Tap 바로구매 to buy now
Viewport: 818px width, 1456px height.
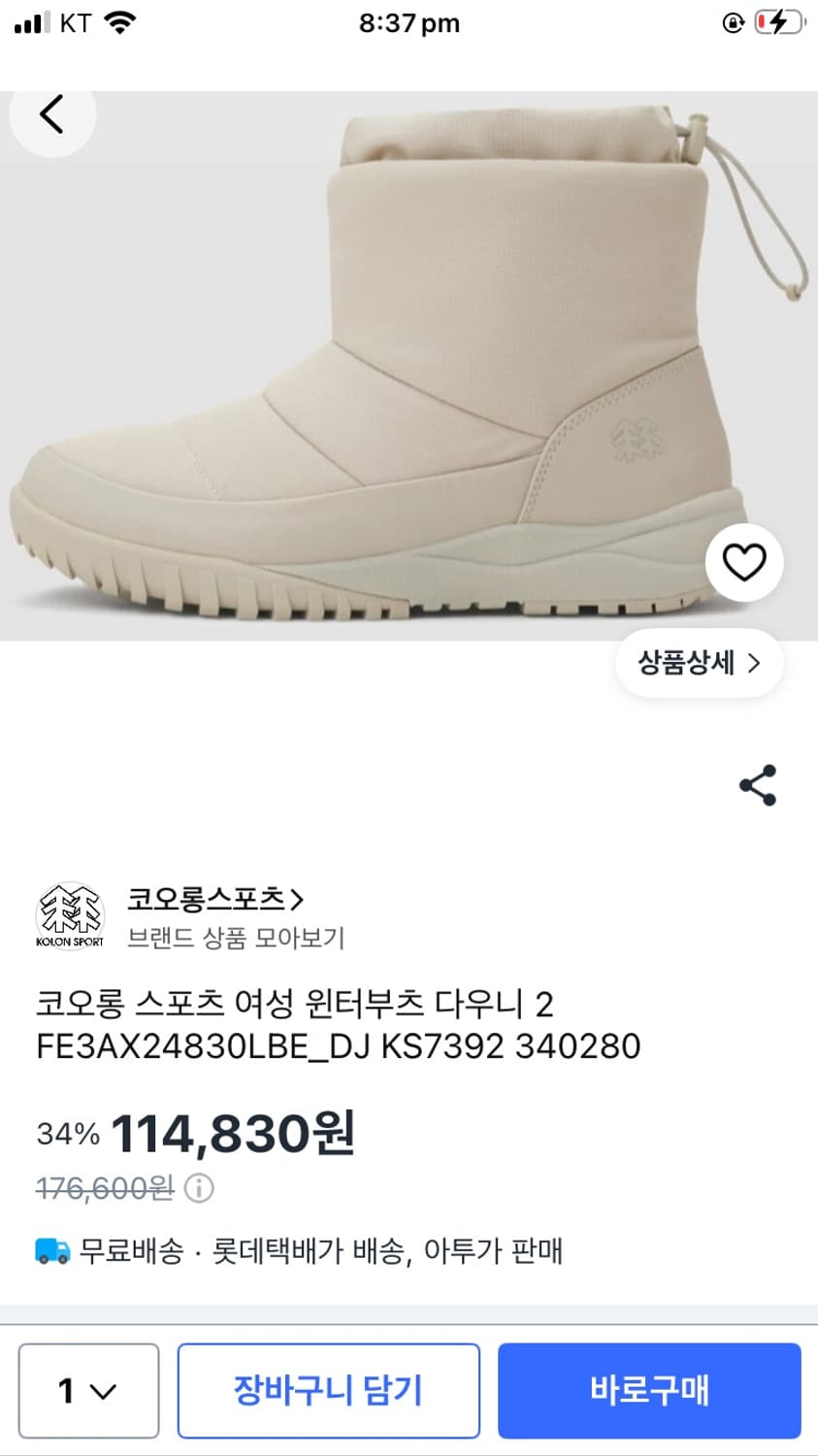(x=648, y=1390)
